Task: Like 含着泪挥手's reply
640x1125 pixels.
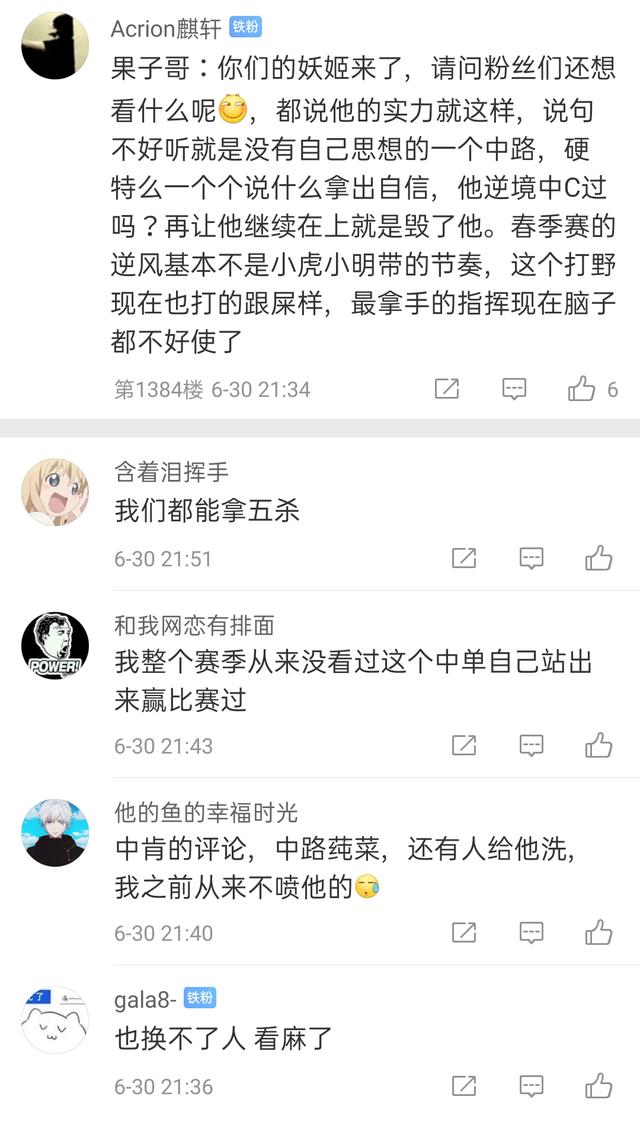Action: click(x=599, y=558)
